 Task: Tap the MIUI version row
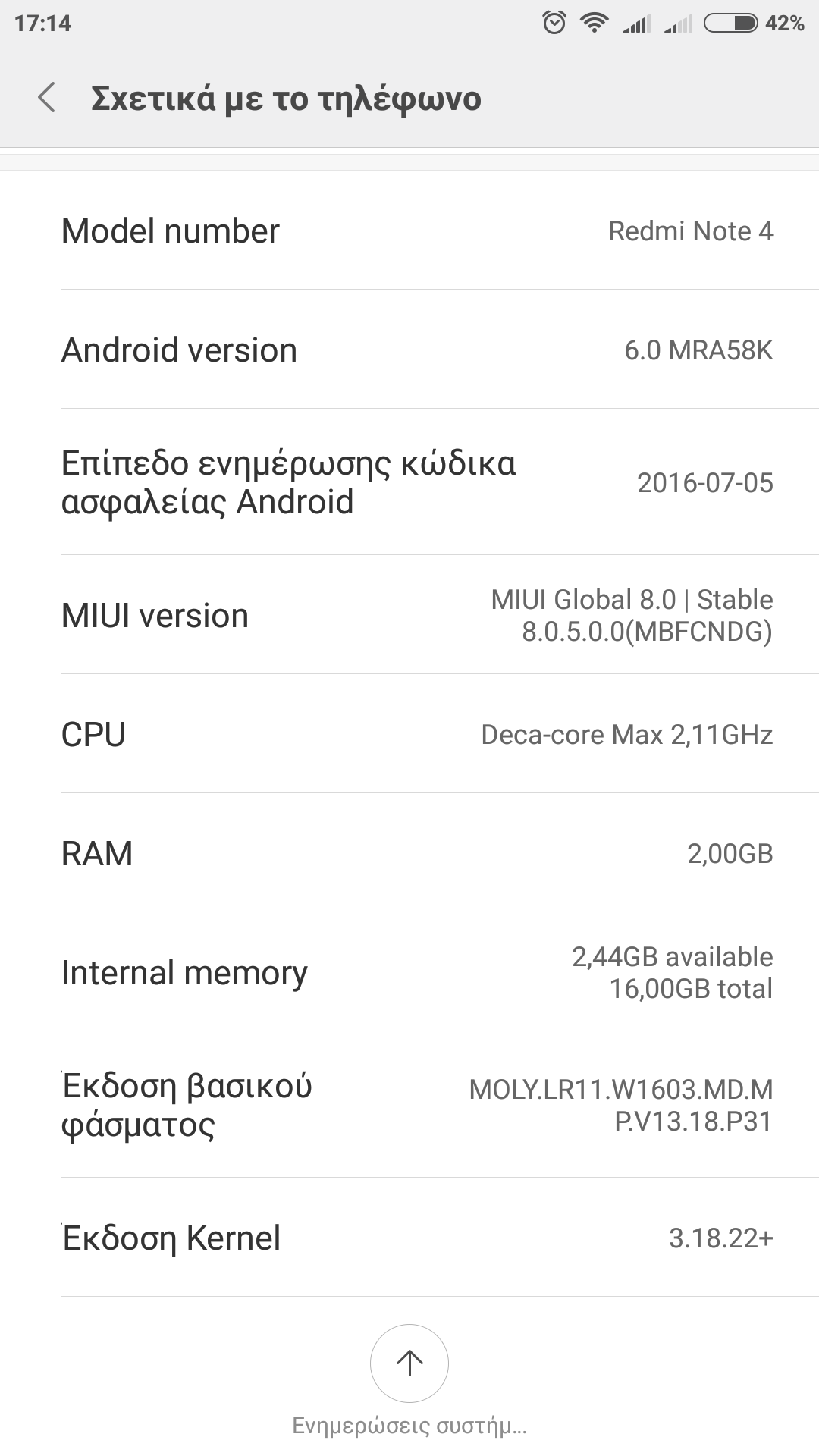coord(409,615)
